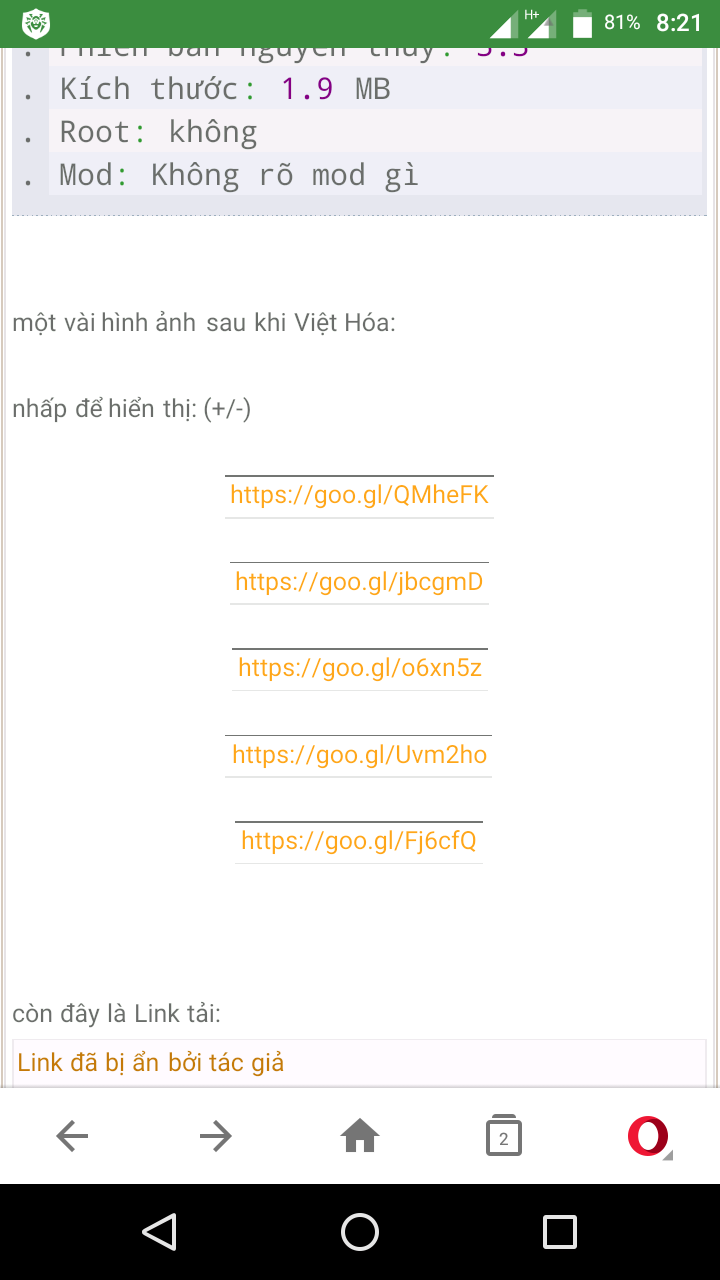Image resolution: width=720 pixels, height=1280 pixels.
Task: Open the https://goo.gl/QMheFK link
Action: [x=359, y=495]
